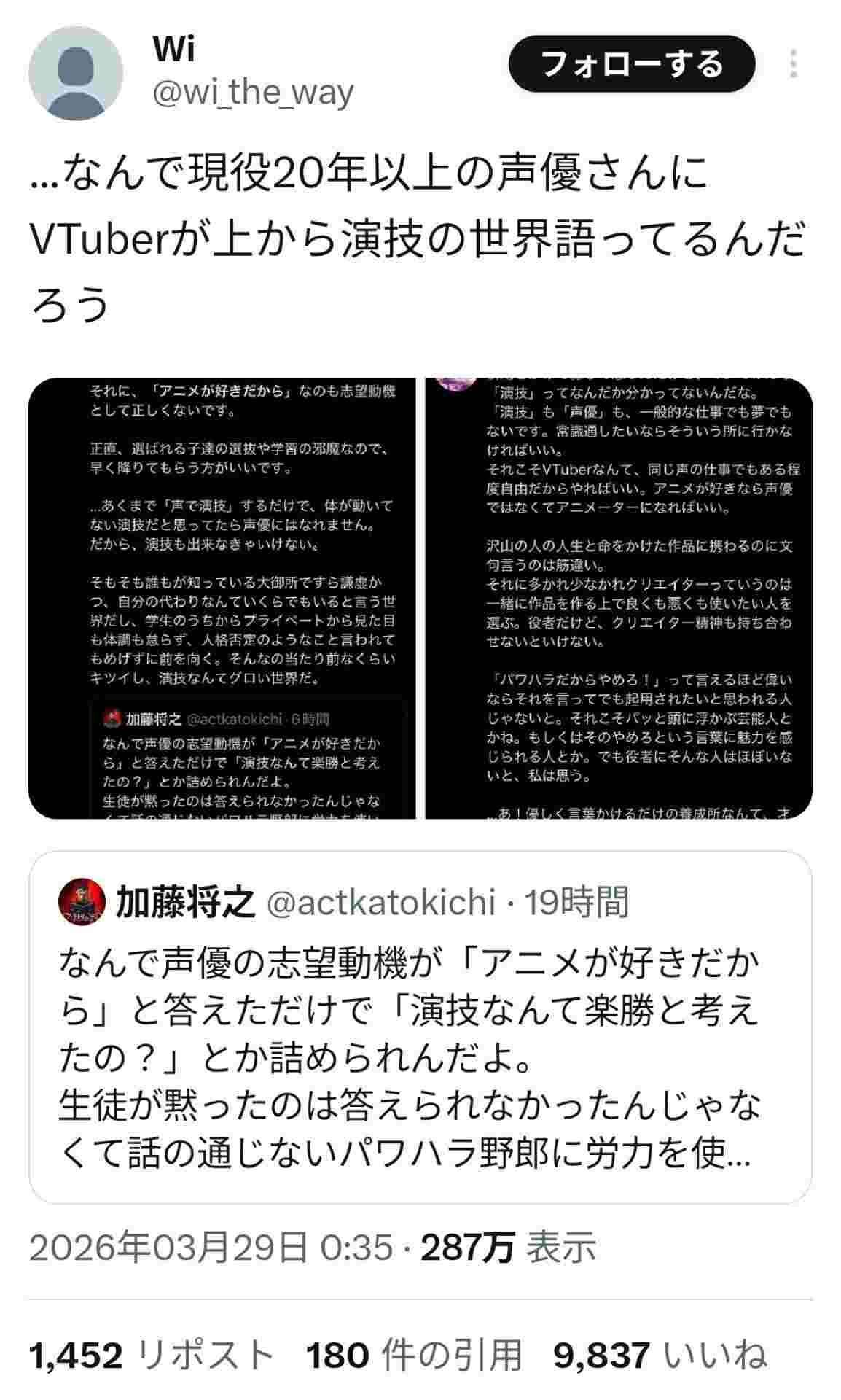
Task: View the right attached screenshot image
Action: click(619, 598)
